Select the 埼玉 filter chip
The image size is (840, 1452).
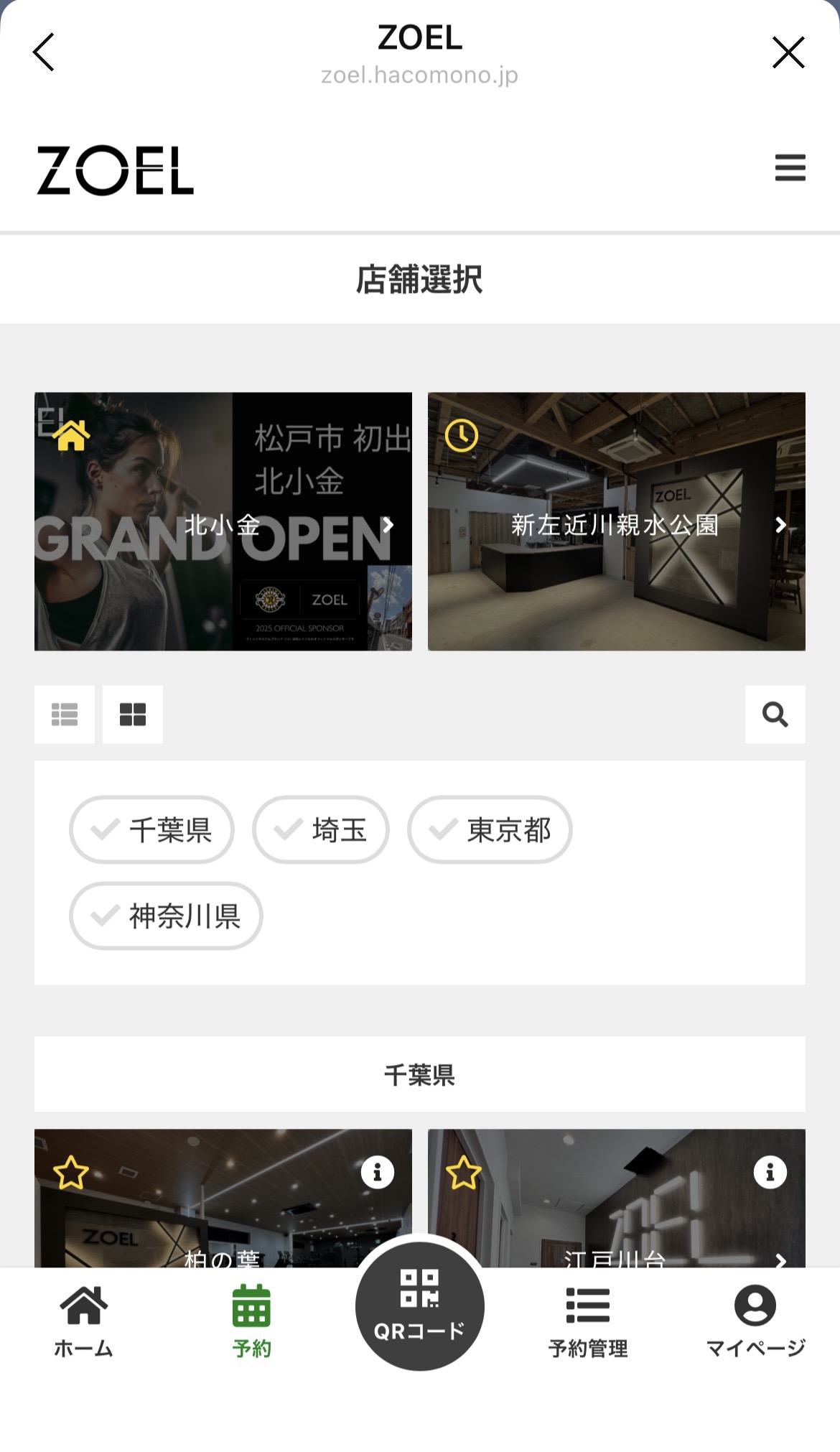[321, 830]
